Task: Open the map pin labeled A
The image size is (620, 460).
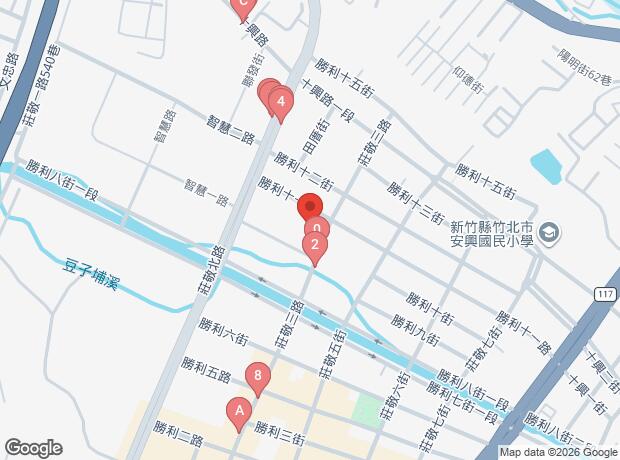Action: [x=238, y=411]
